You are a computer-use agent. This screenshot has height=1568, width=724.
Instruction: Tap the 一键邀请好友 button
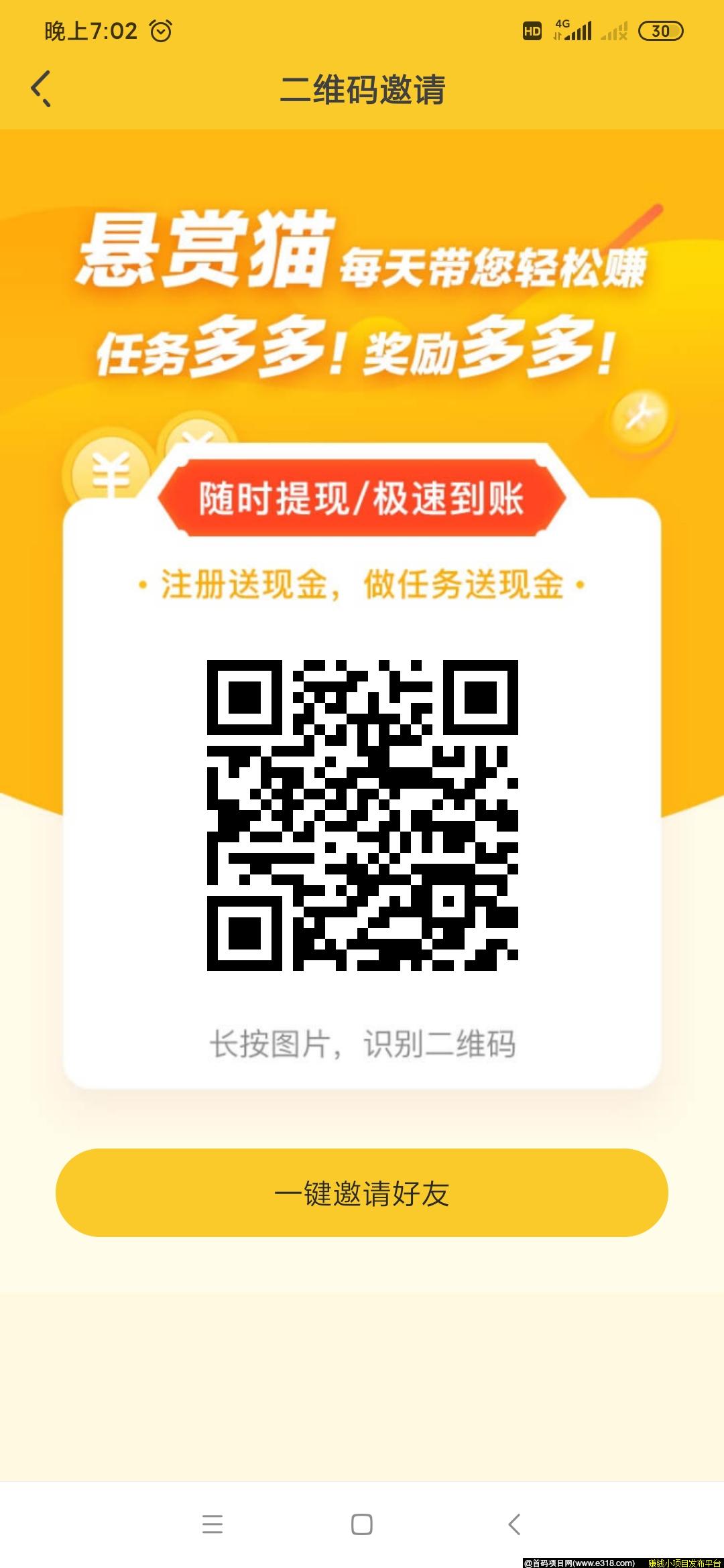[362, 1193]
